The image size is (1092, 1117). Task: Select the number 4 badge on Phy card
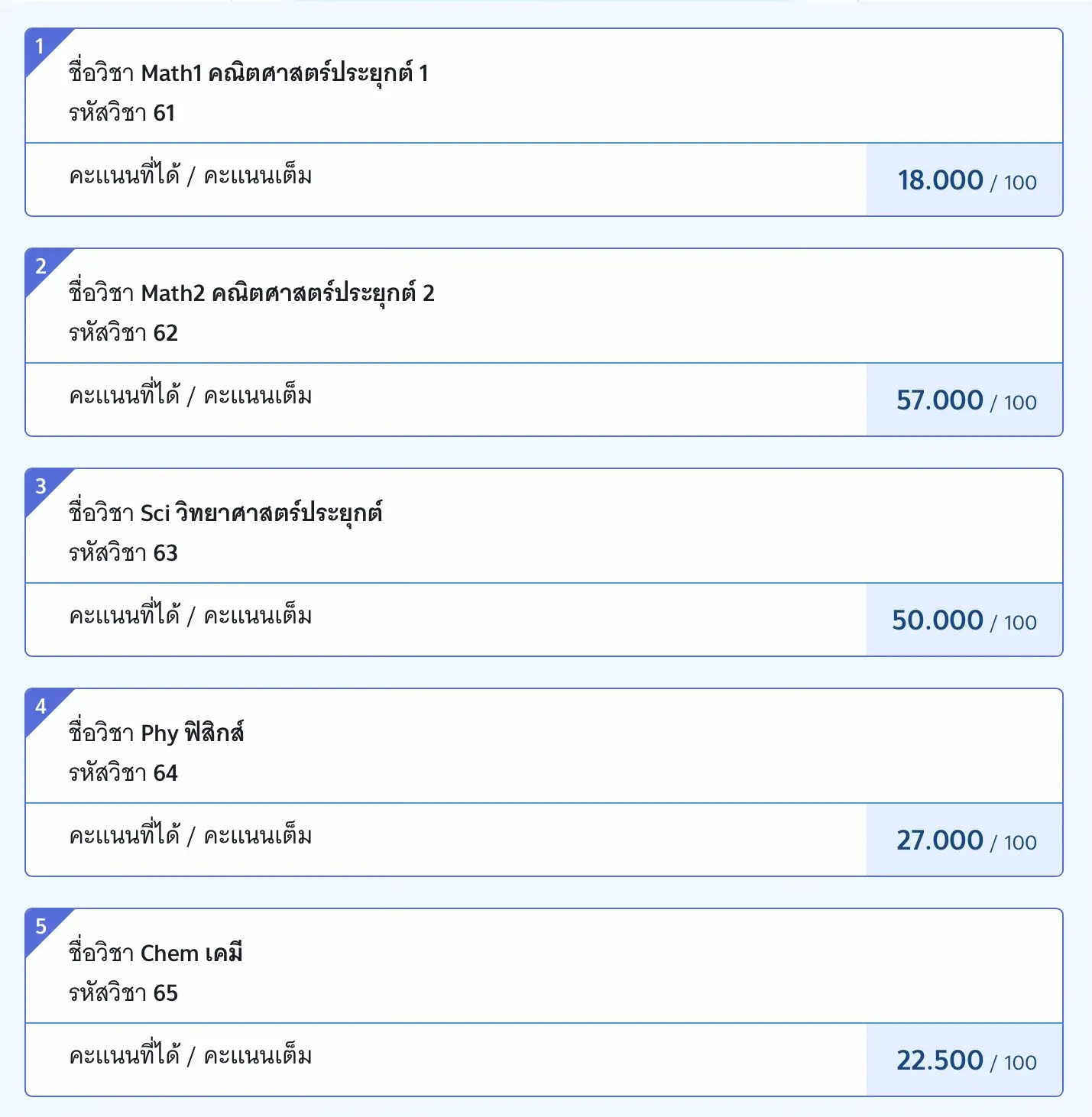tap(40, 707)
